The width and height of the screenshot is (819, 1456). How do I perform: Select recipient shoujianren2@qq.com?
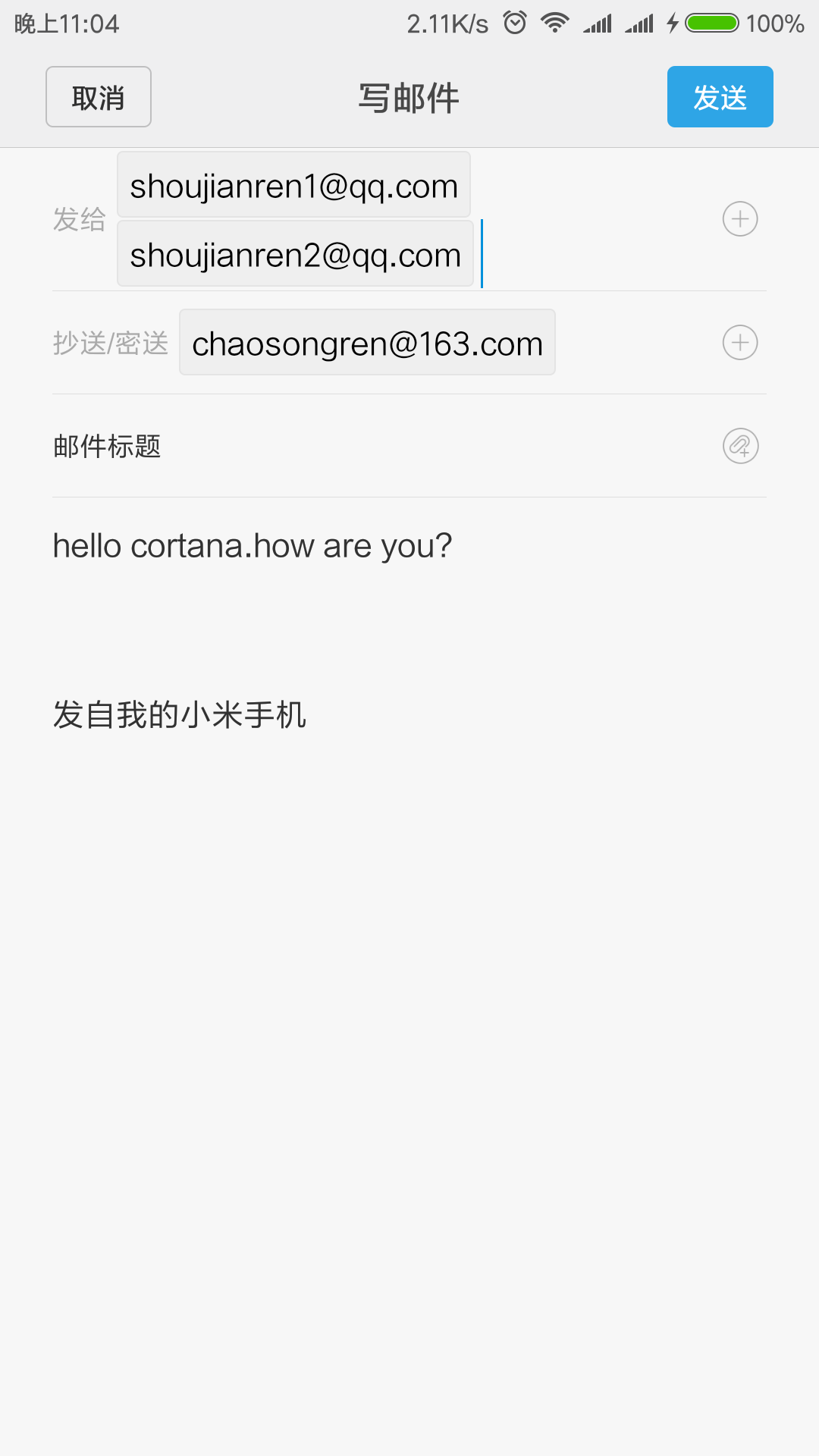point(295,254)
